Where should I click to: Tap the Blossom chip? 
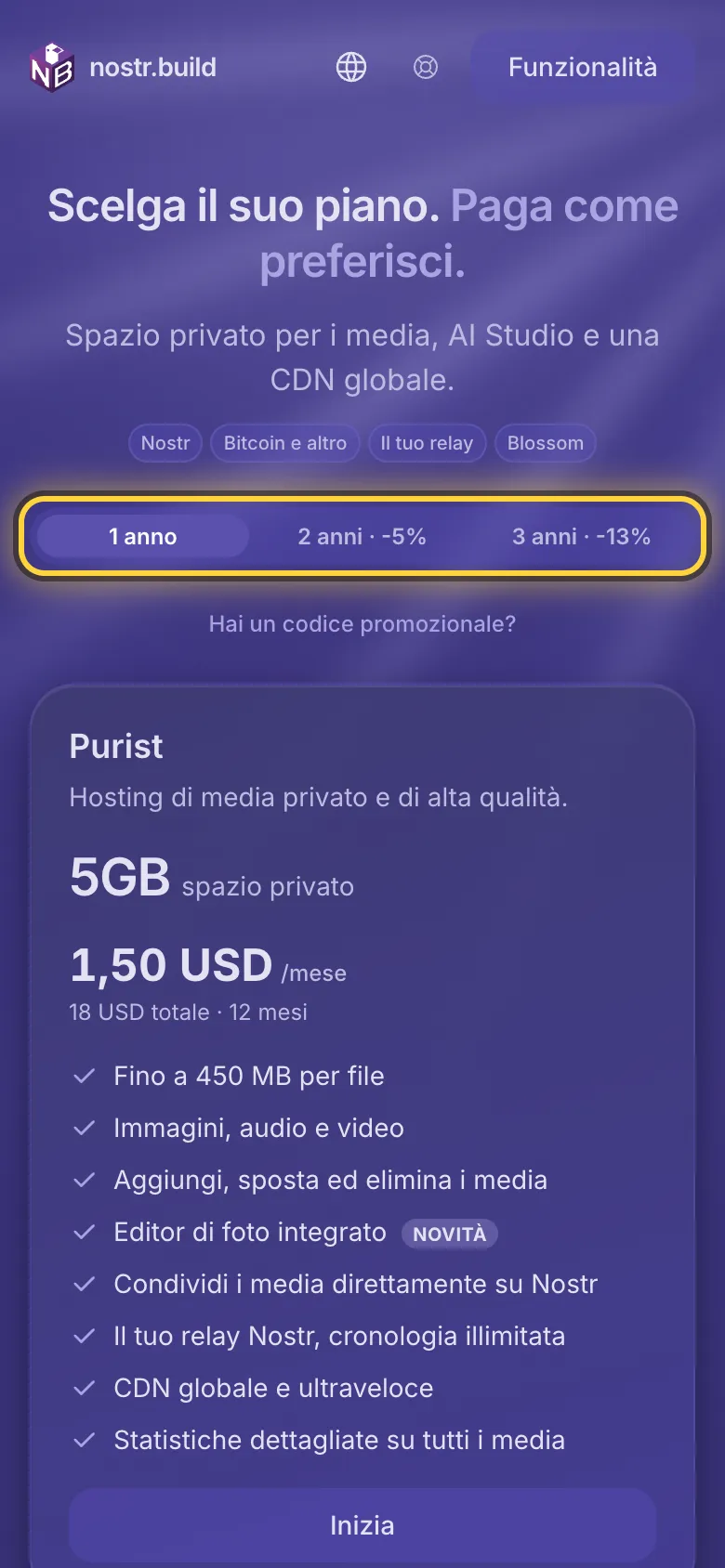pos(546,443)
